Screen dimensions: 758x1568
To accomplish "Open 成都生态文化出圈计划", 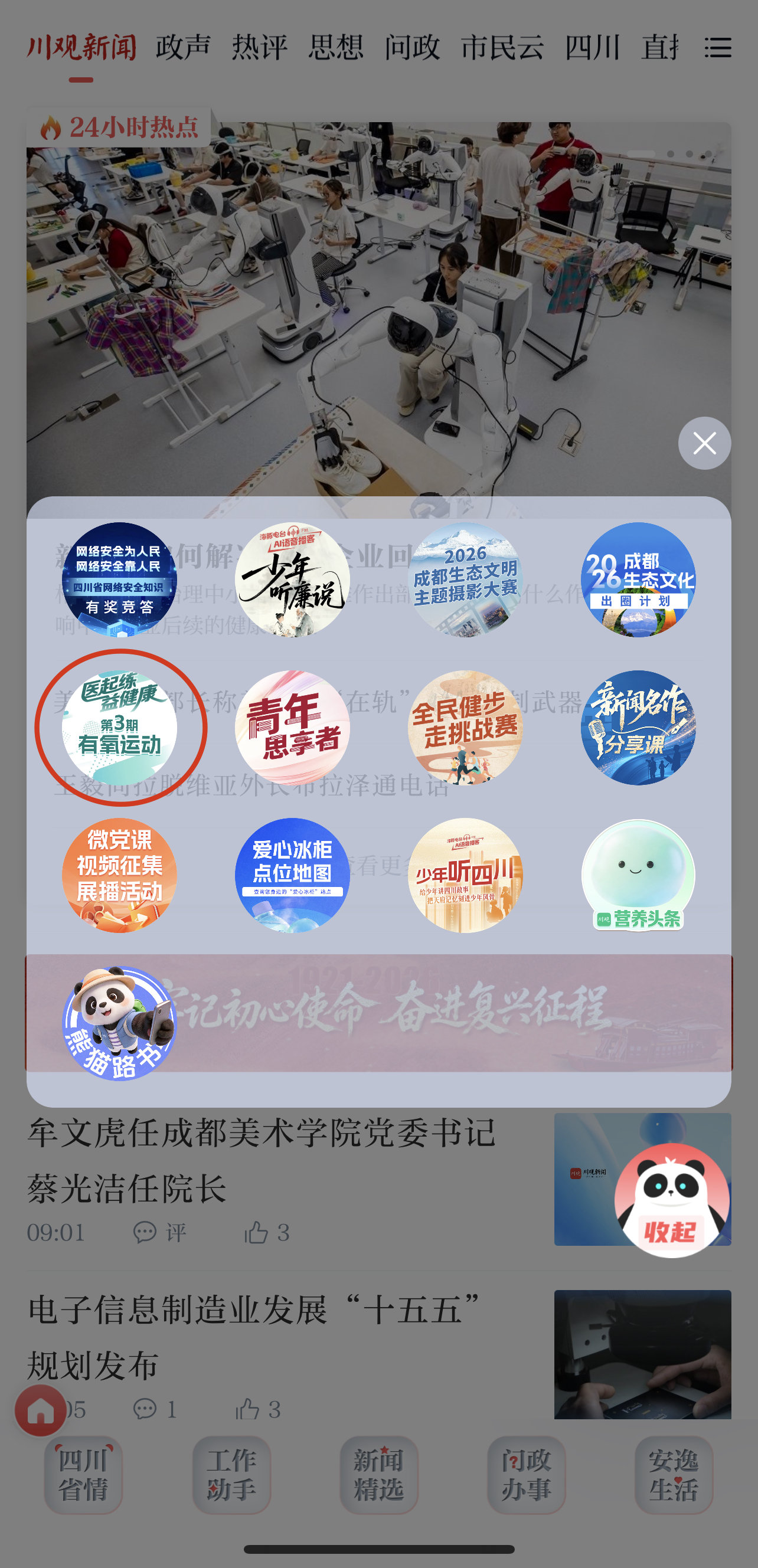I will [x=638, y=580].
